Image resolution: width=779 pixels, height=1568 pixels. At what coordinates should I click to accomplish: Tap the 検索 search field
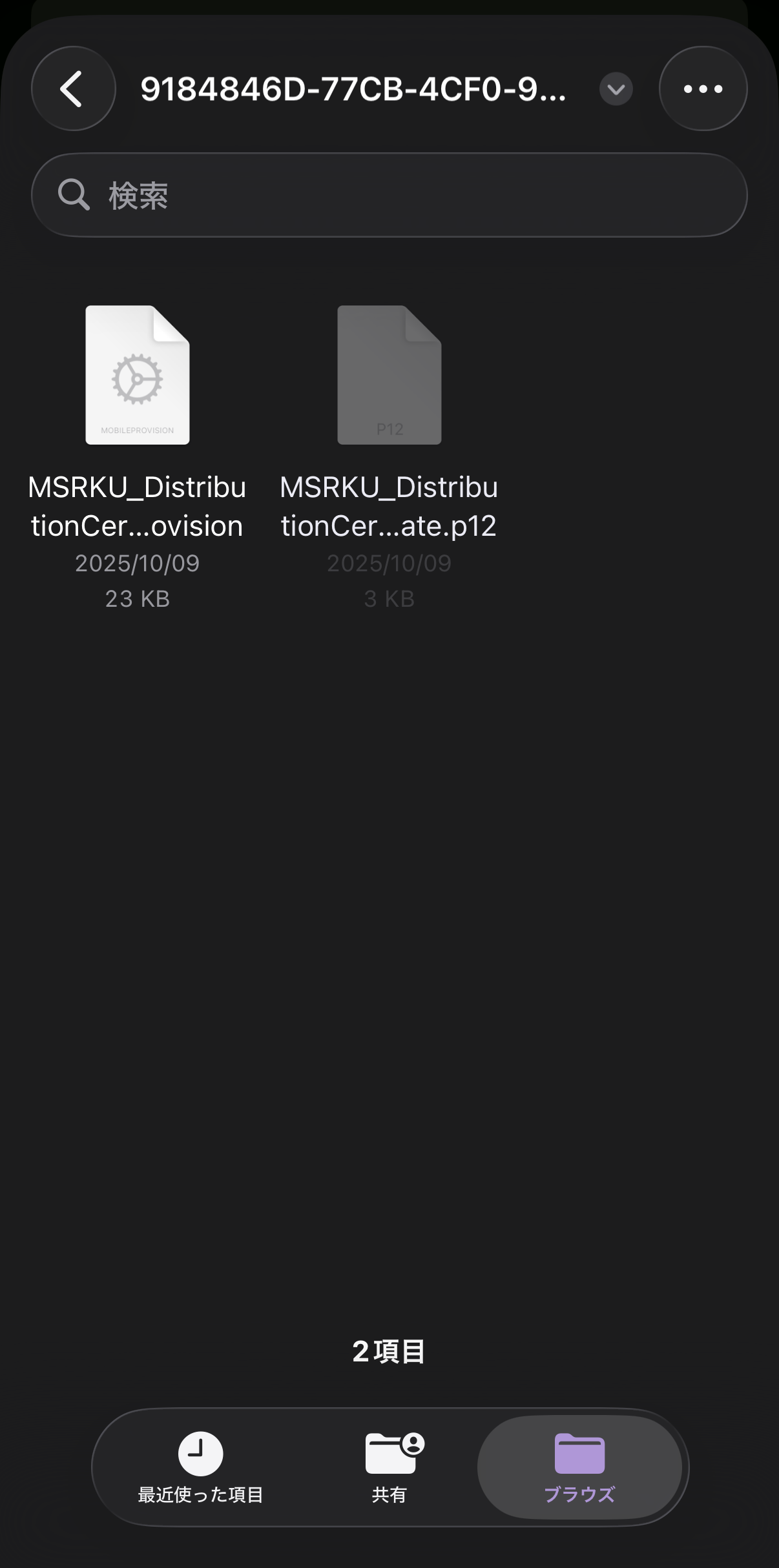click(389, 195)
